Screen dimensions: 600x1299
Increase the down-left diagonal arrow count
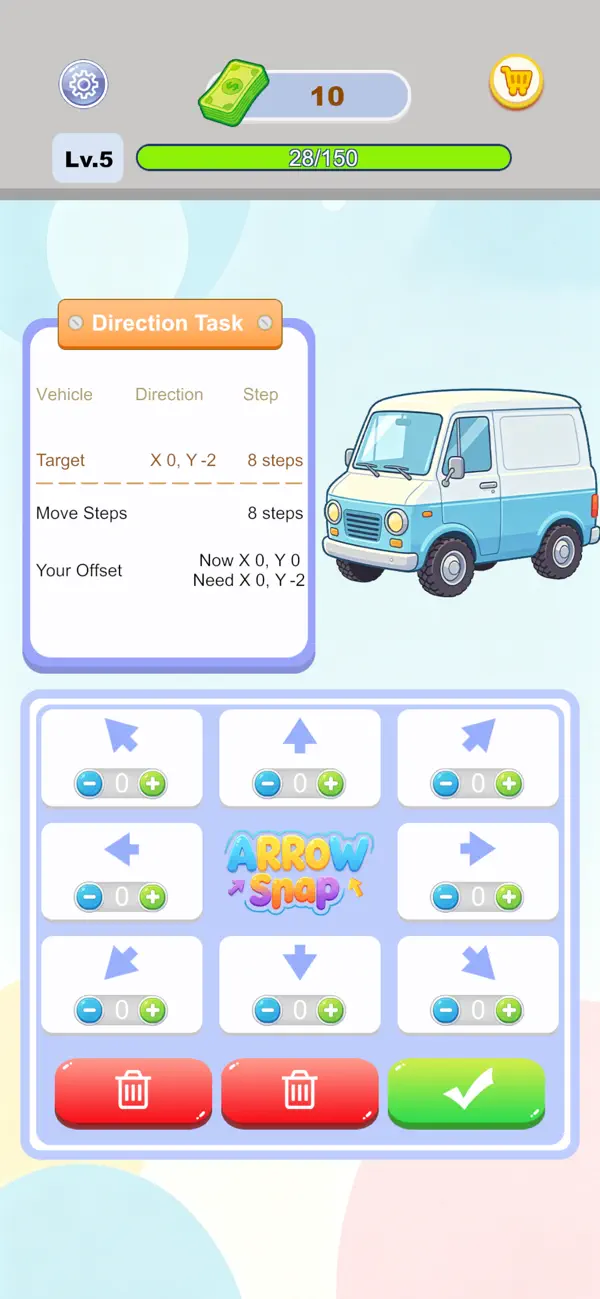[153, 1011]
